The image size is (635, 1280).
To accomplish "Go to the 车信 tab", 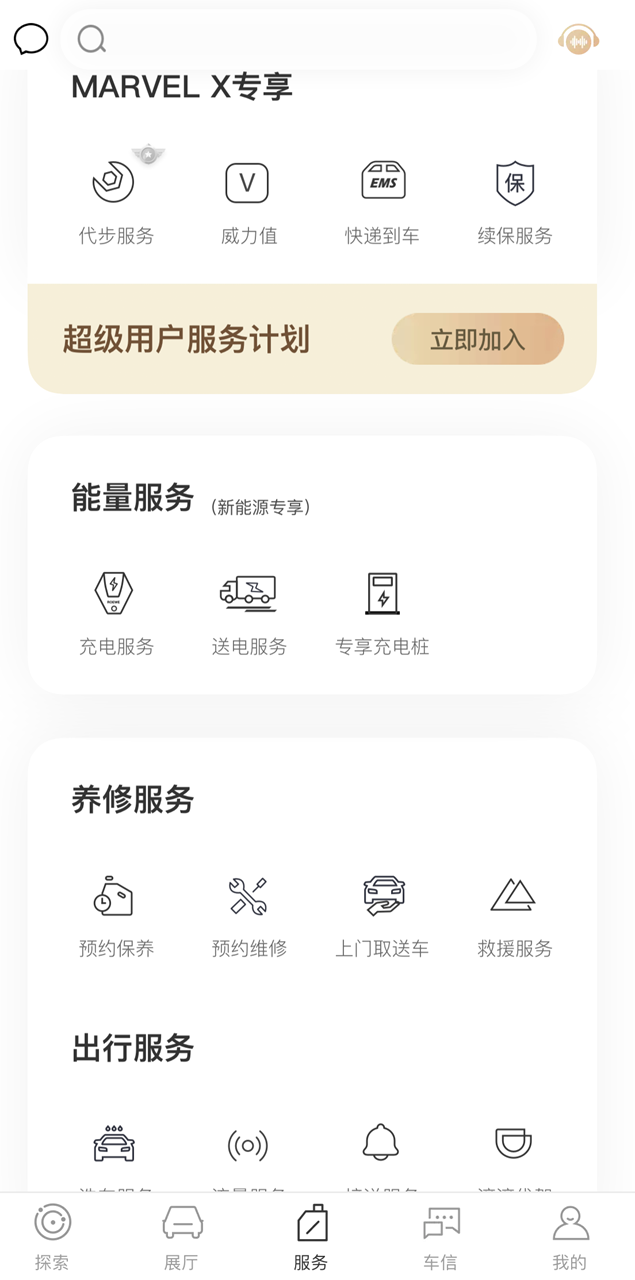I will pos(440,1236).
